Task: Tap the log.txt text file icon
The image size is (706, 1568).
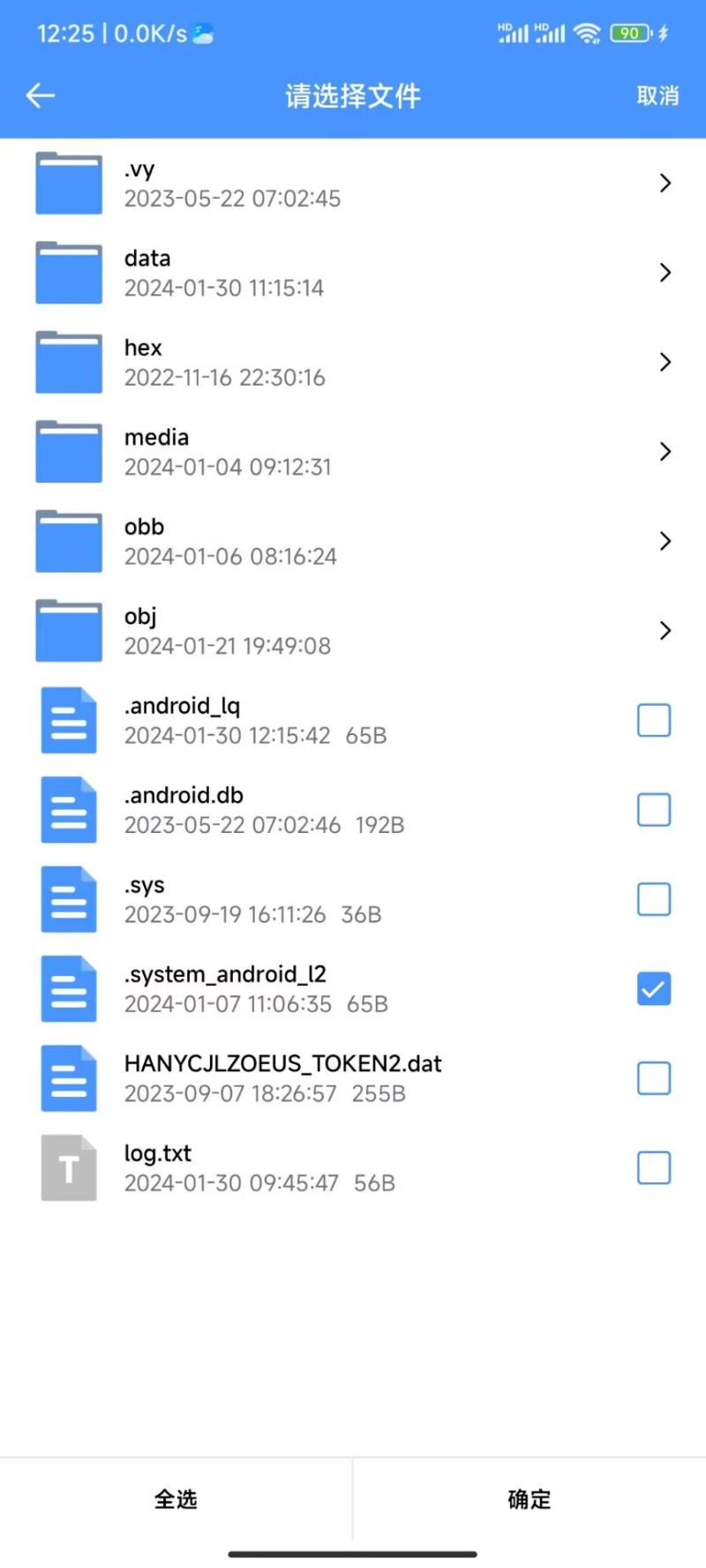Action: 68,1167
